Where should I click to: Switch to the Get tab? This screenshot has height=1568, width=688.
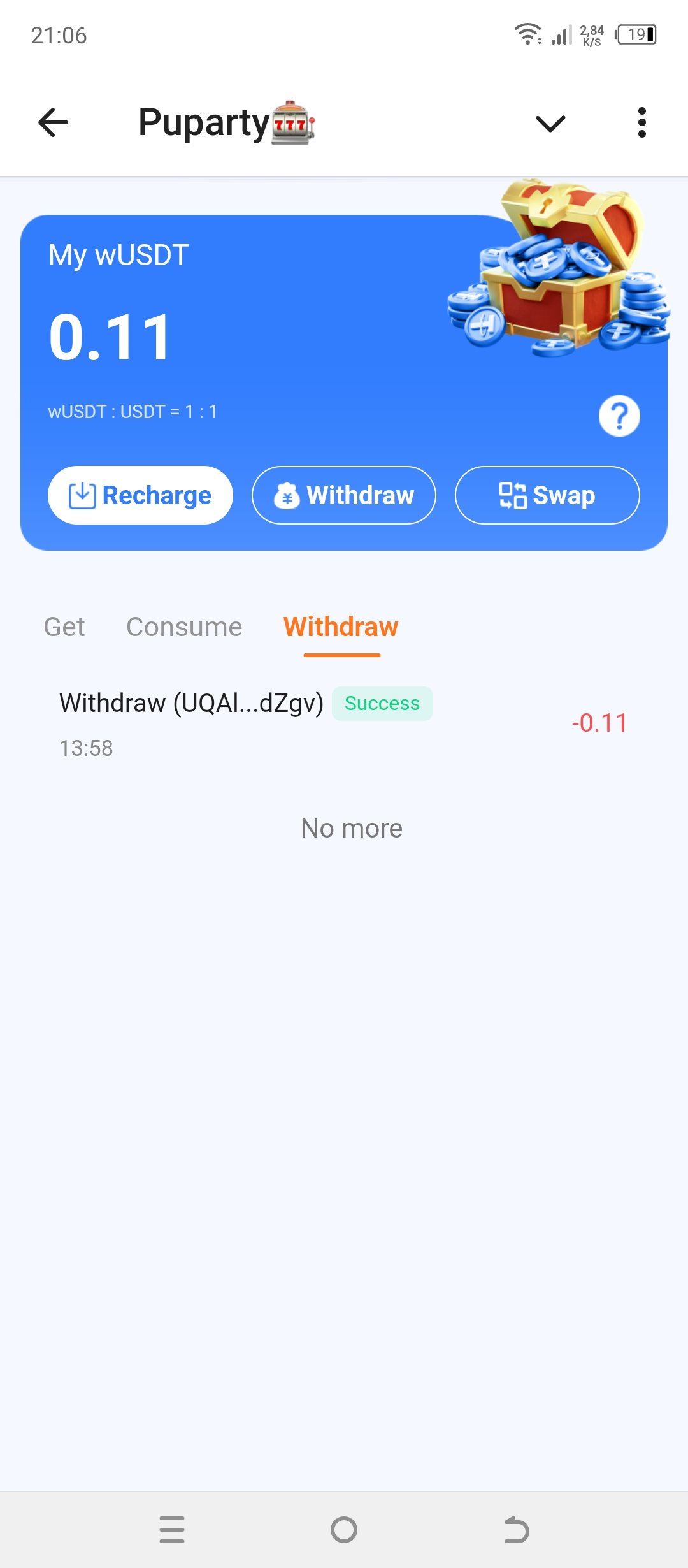64,627
